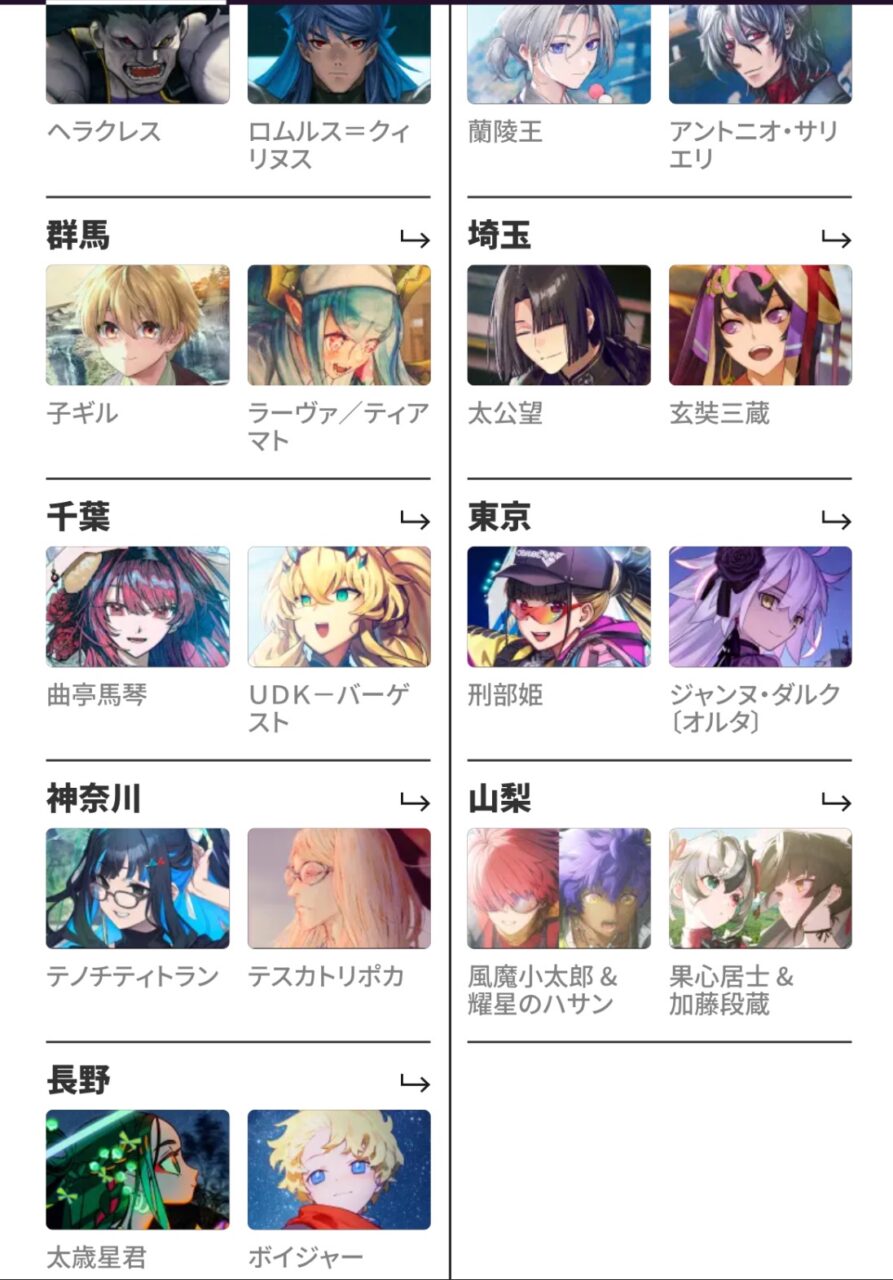
Task: Select the 刑部姫 character card
Action: (559, 607)
